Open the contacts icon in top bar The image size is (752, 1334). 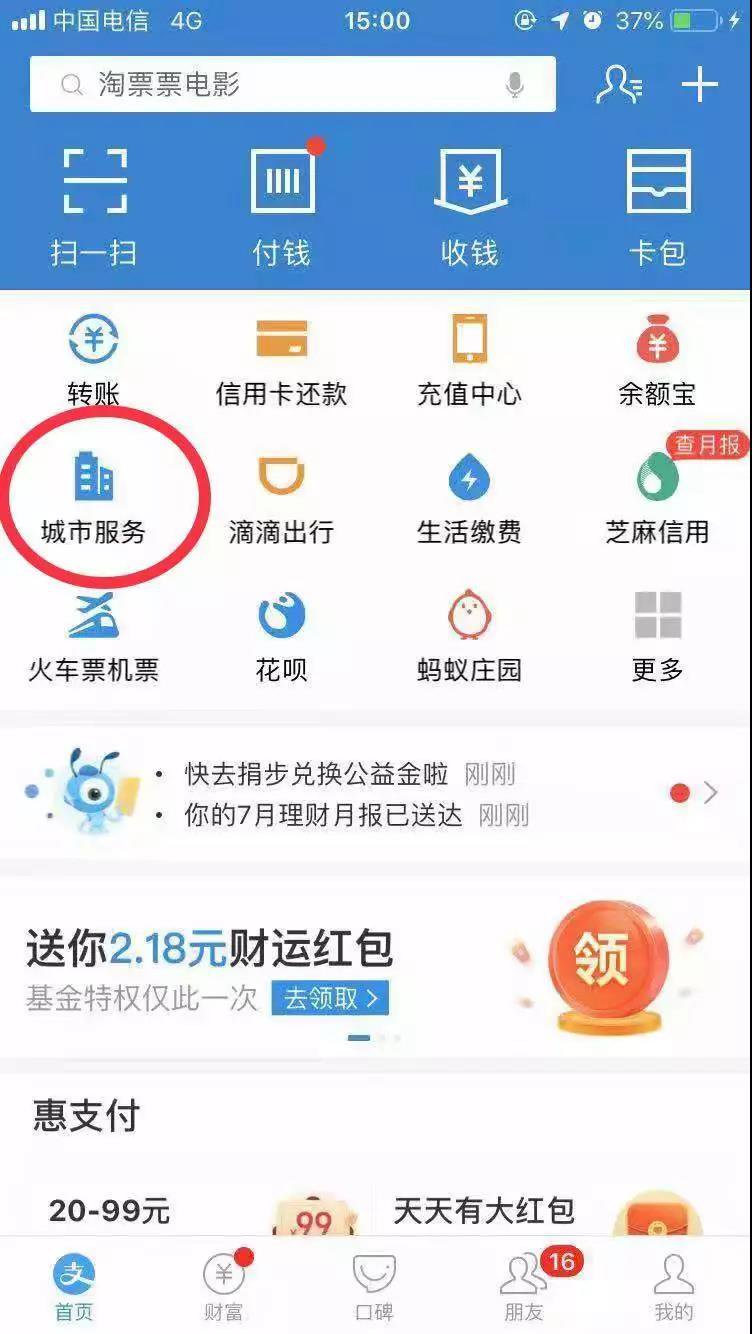click(x=618, y=85)
